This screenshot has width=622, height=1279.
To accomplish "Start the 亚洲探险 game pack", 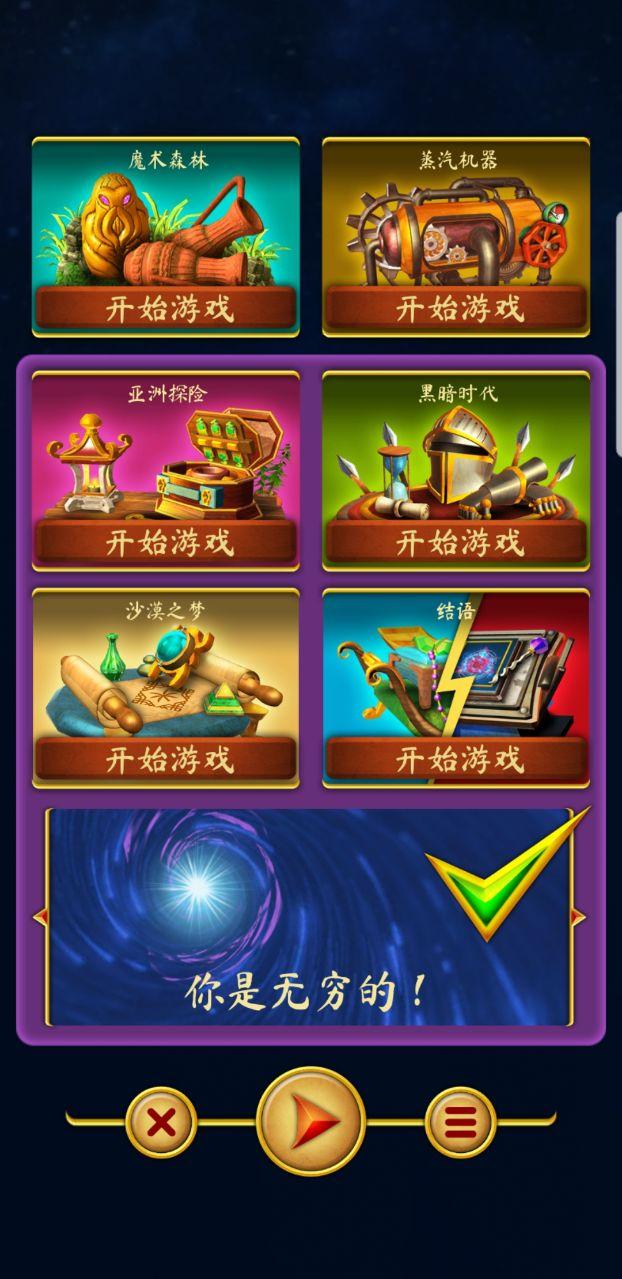I will 166,542.
